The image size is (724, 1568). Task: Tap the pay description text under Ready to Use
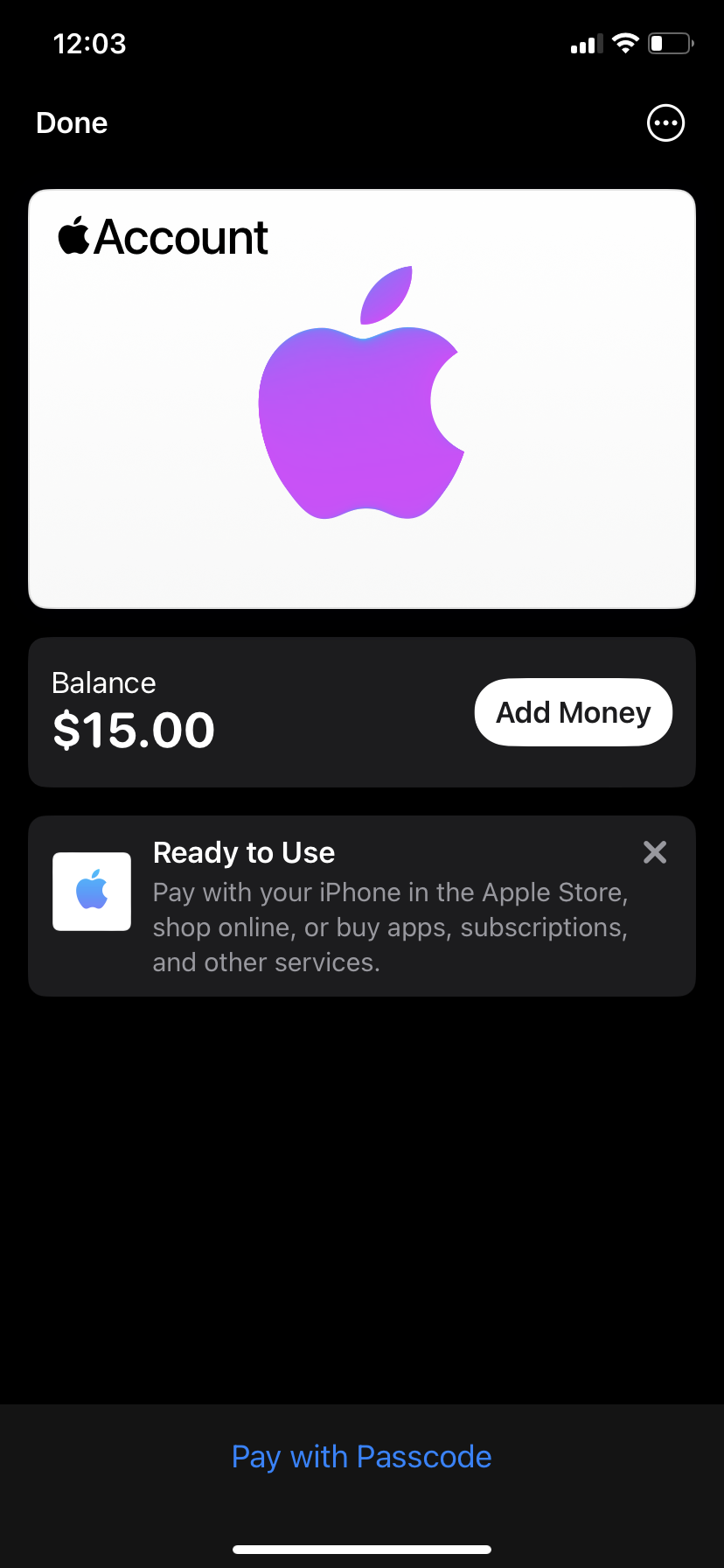point(390,927)
